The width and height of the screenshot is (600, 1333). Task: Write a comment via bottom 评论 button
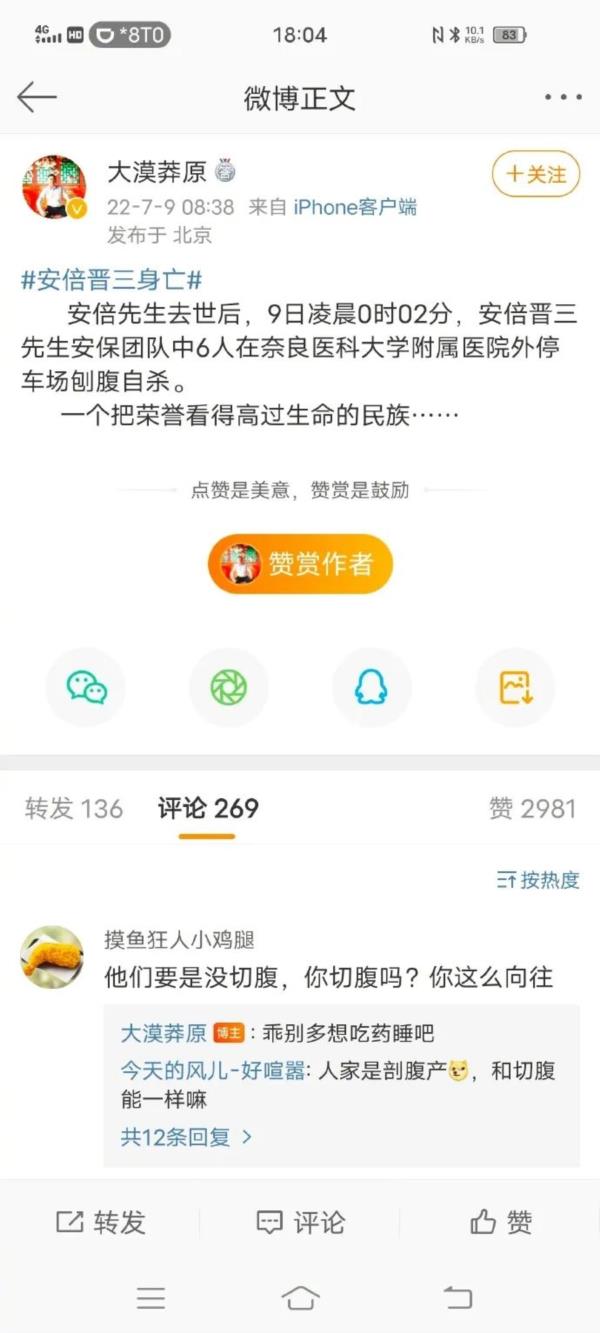click(x=300, y=1222)
